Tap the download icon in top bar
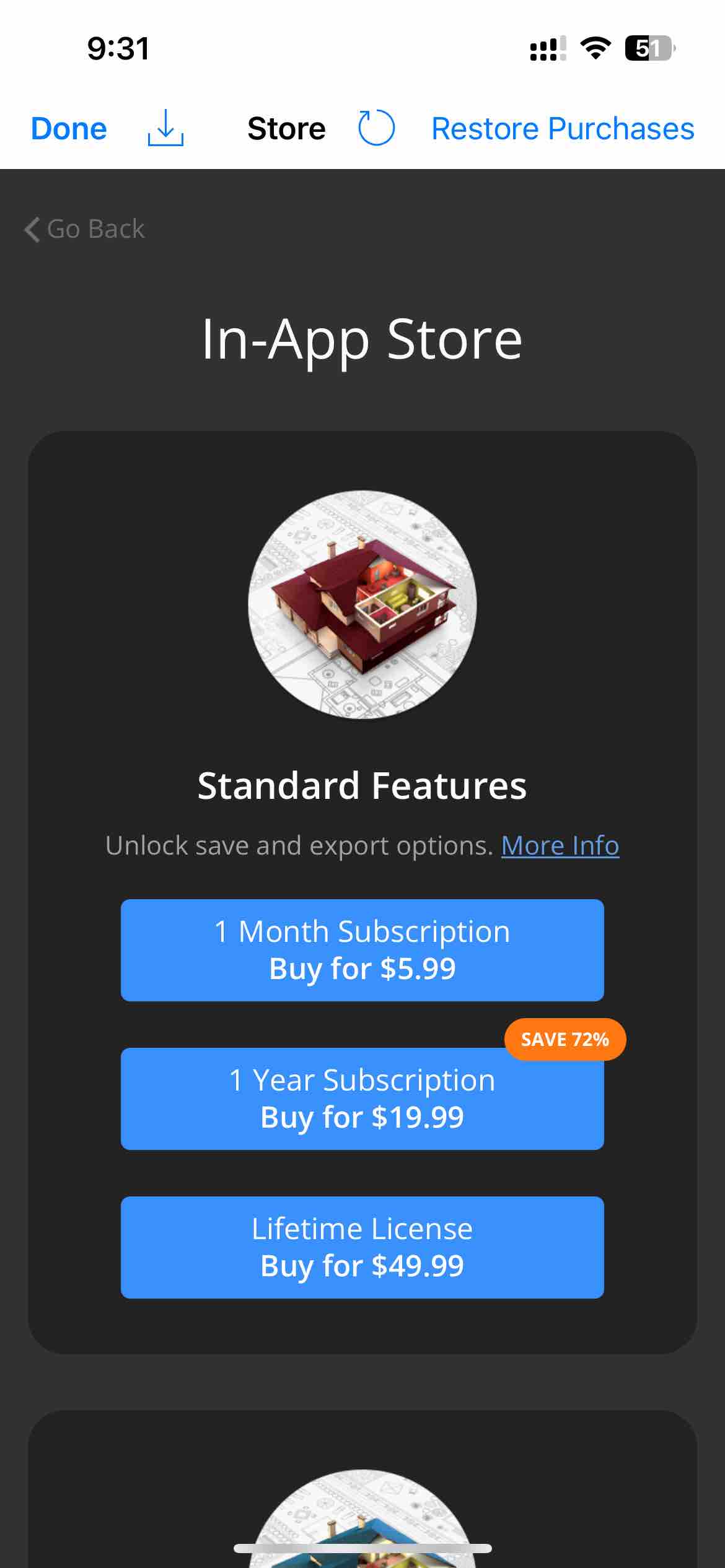The height and width of the screenshot is (1568, 725). pyautogui.click(x=165, y=128)
